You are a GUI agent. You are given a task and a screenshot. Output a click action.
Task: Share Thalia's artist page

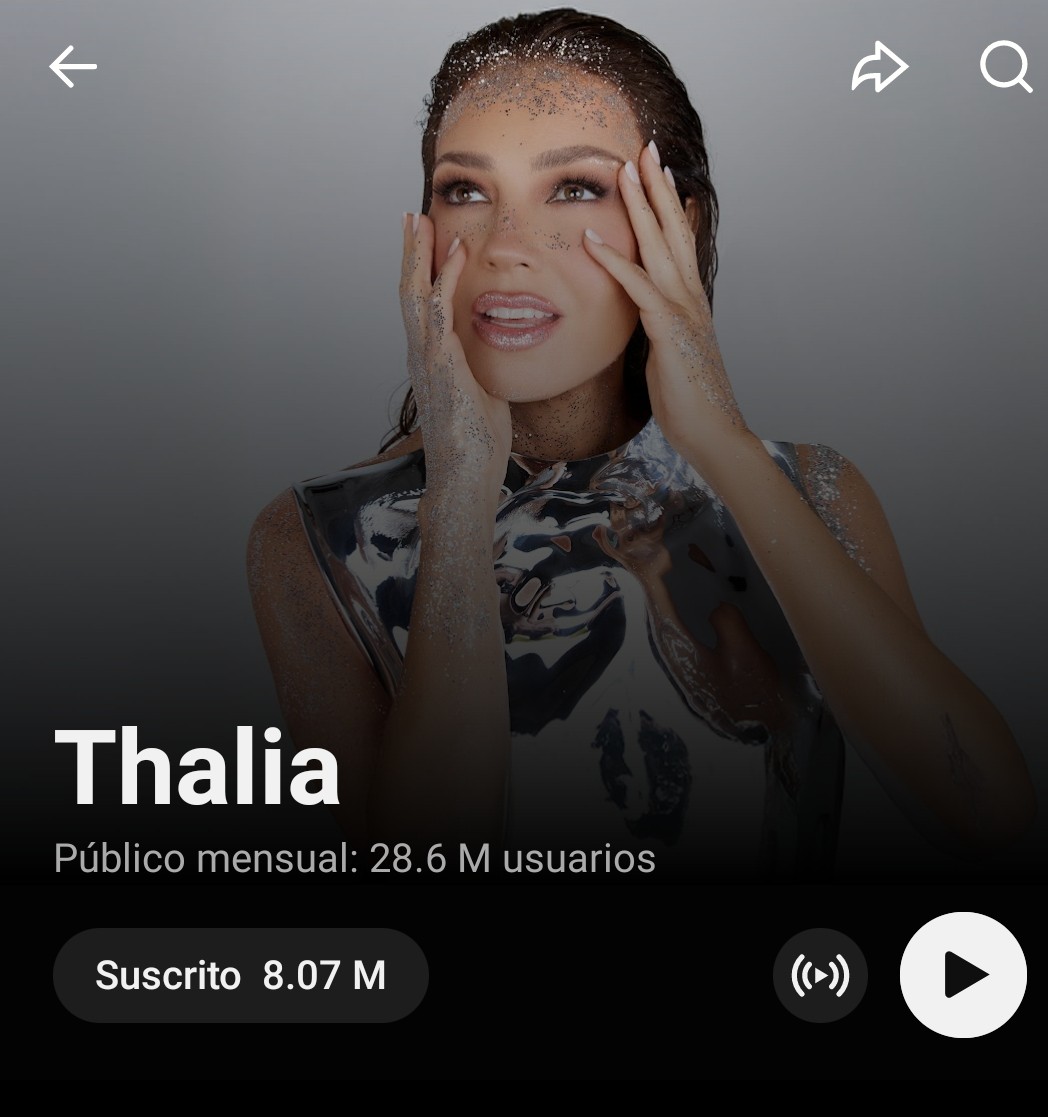tap(879, 68)
